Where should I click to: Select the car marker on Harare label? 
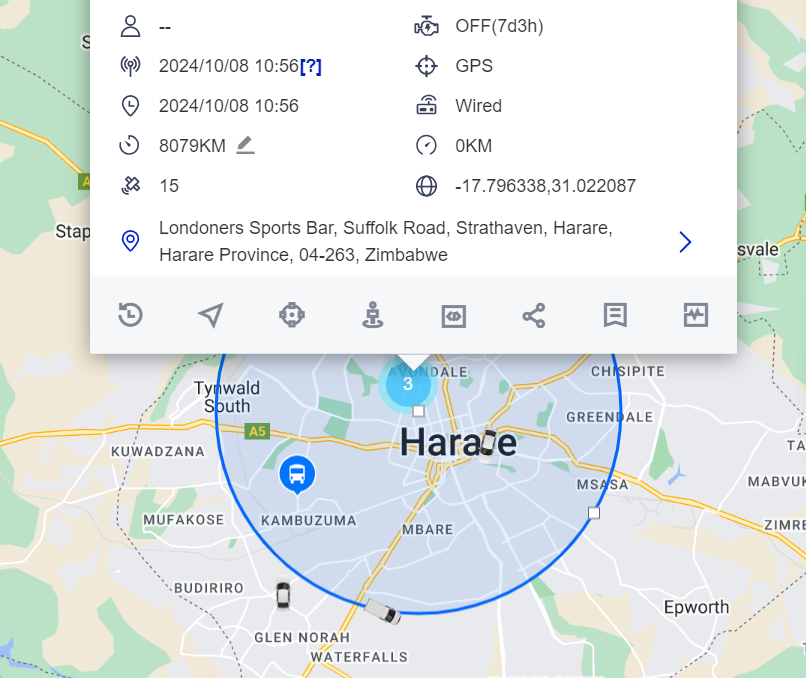click(x=487, y=441)
